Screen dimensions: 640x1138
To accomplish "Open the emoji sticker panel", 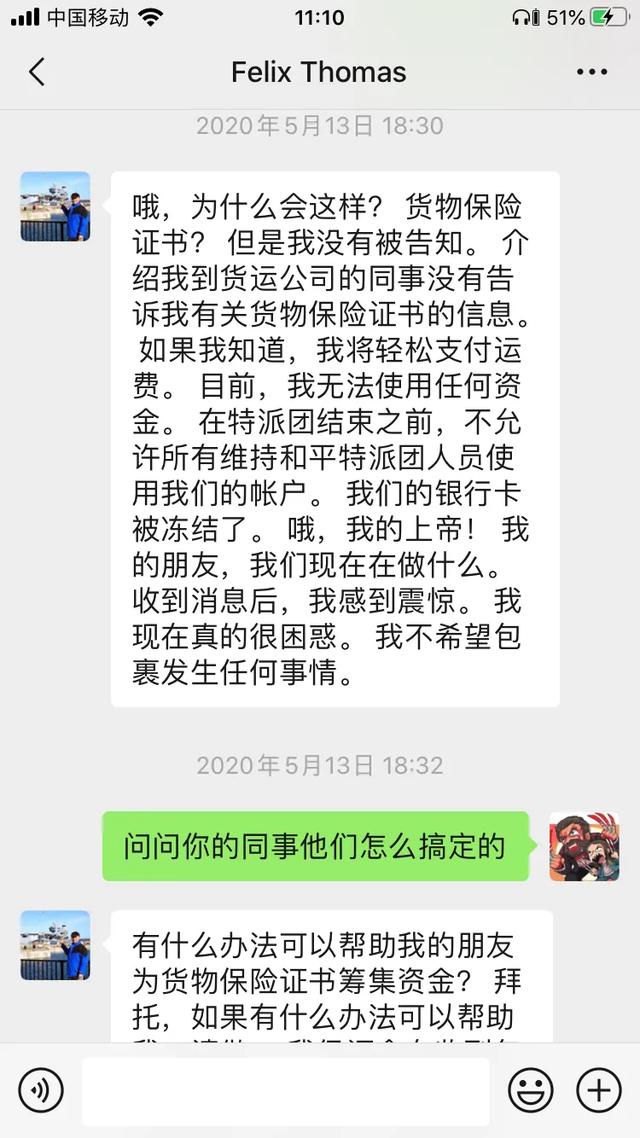I will [530, 1090].
